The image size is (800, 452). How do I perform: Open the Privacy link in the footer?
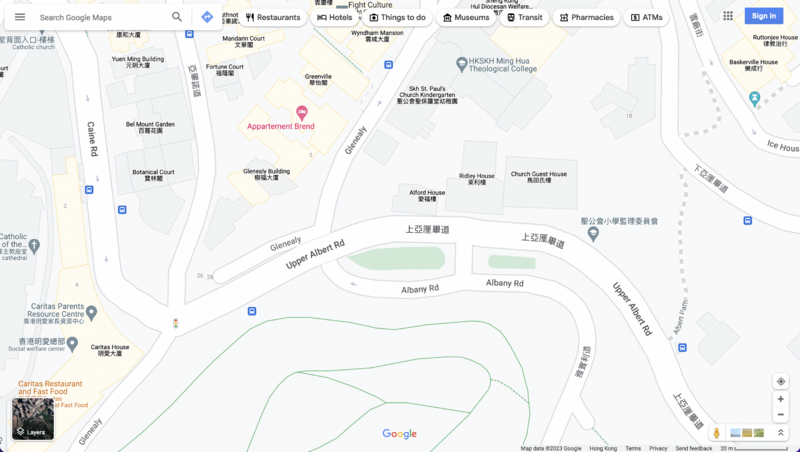coord(658,448)
